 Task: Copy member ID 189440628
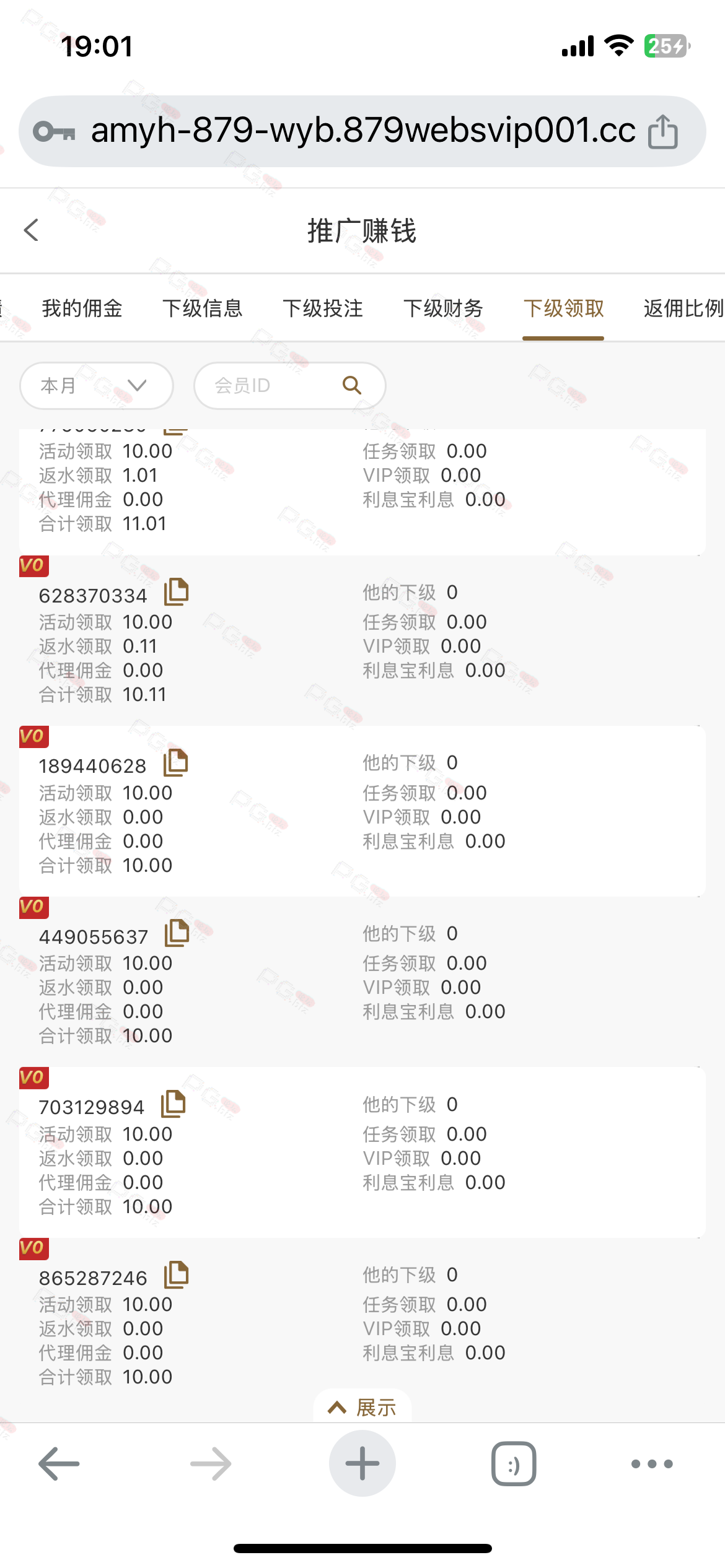tap(175, 762)
